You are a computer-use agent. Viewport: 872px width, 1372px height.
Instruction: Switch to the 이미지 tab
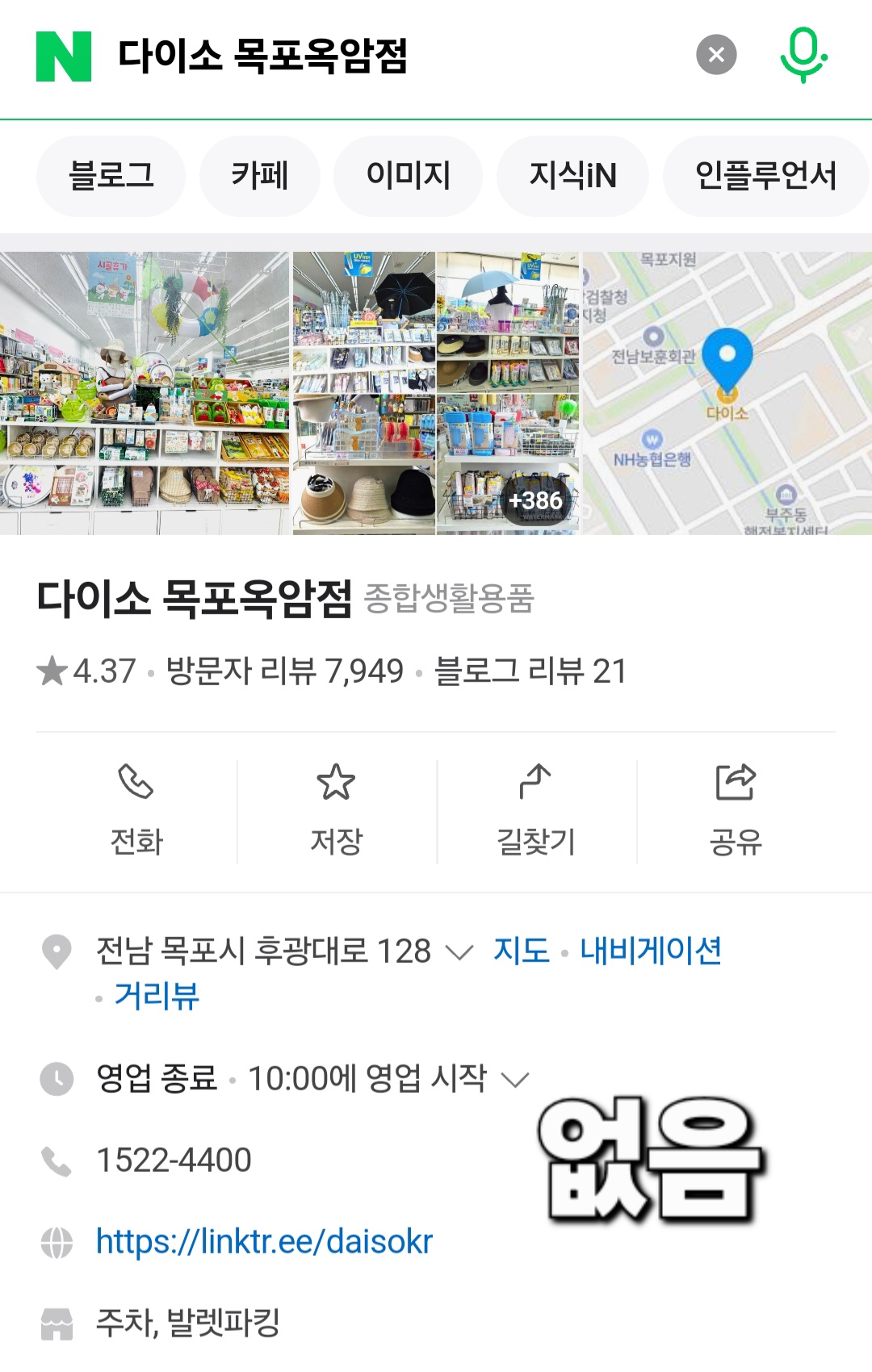pos(408,175)
